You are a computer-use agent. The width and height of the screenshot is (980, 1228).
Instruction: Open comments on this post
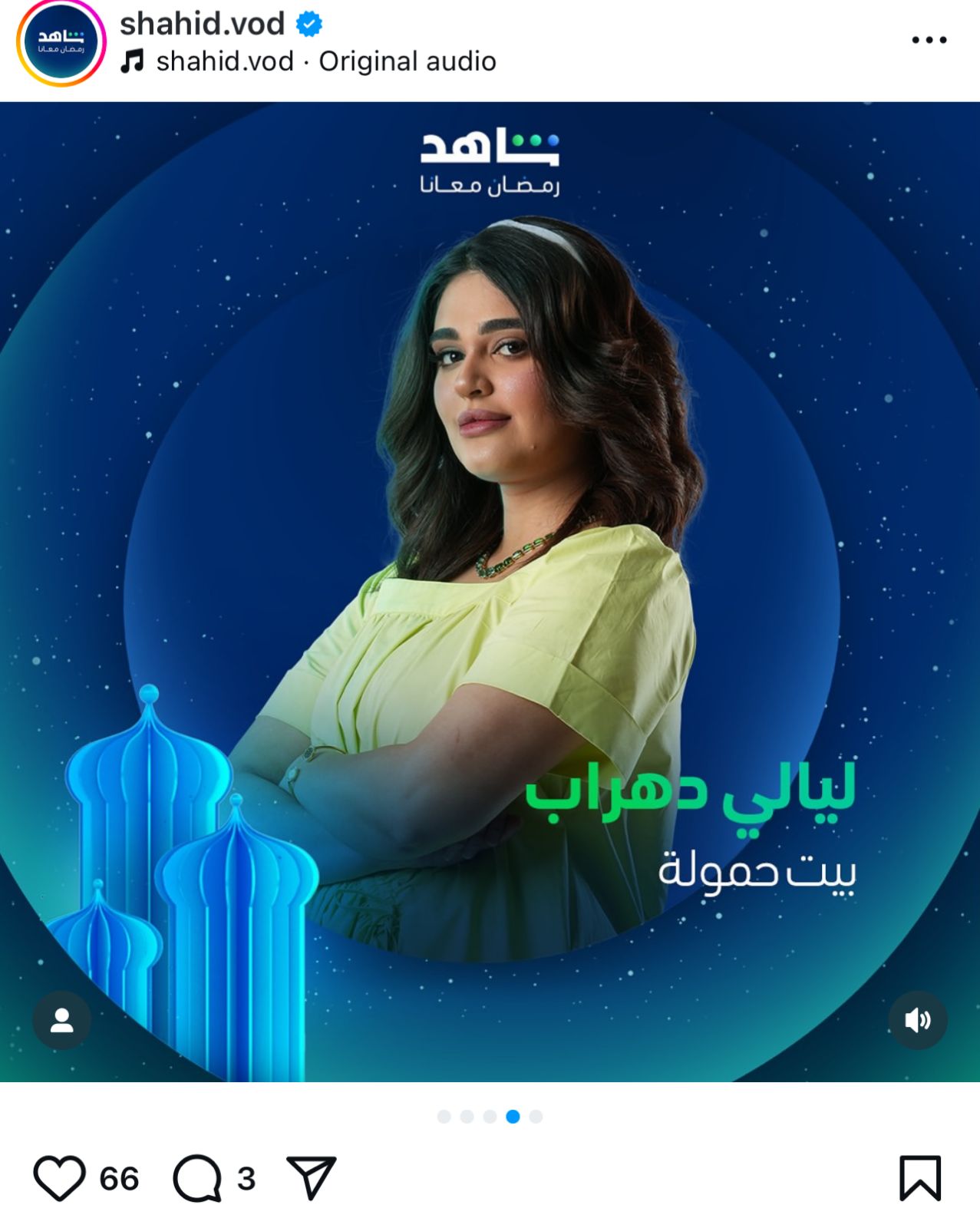[x=197, y=1178]
